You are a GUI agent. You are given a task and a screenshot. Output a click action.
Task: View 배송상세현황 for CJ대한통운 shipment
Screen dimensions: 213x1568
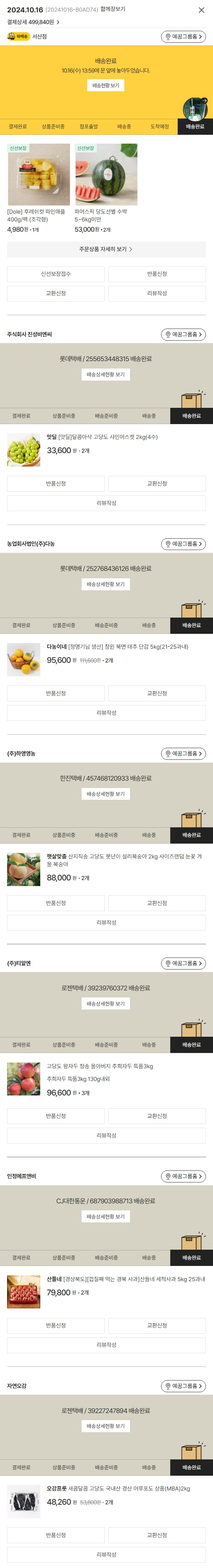(106, 1216)
